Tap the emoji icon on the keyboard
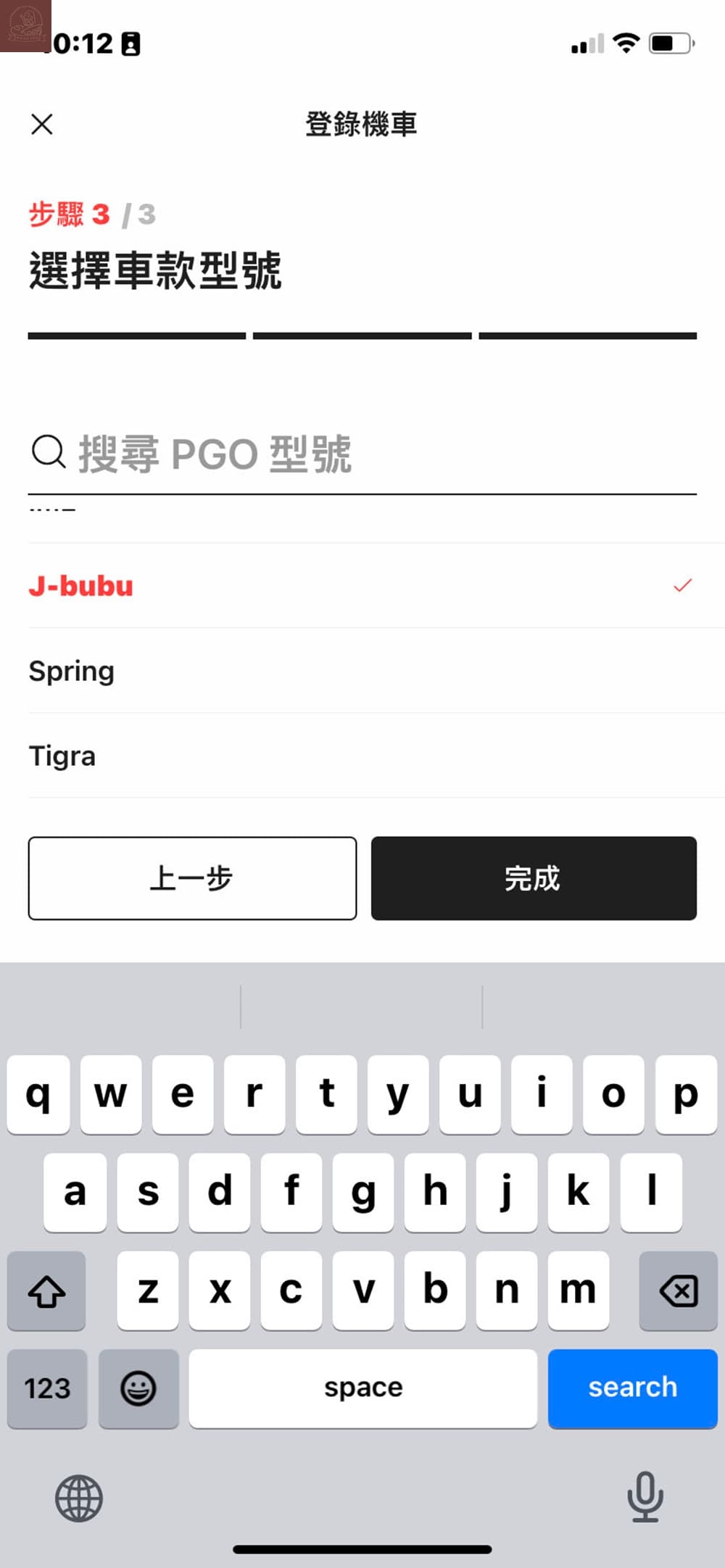725x1568 pixels. (138, 1388)
